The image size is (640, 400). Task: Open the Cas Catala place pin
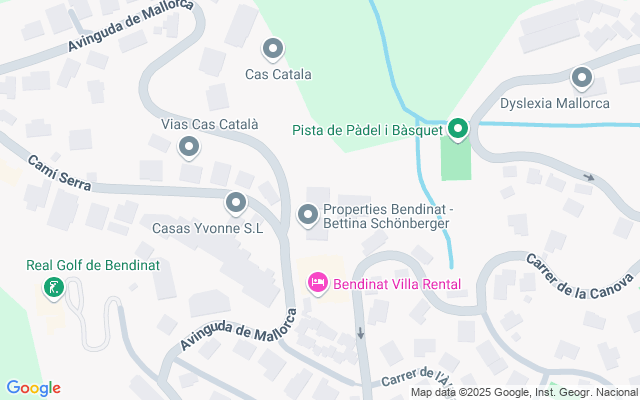[273, 50]
